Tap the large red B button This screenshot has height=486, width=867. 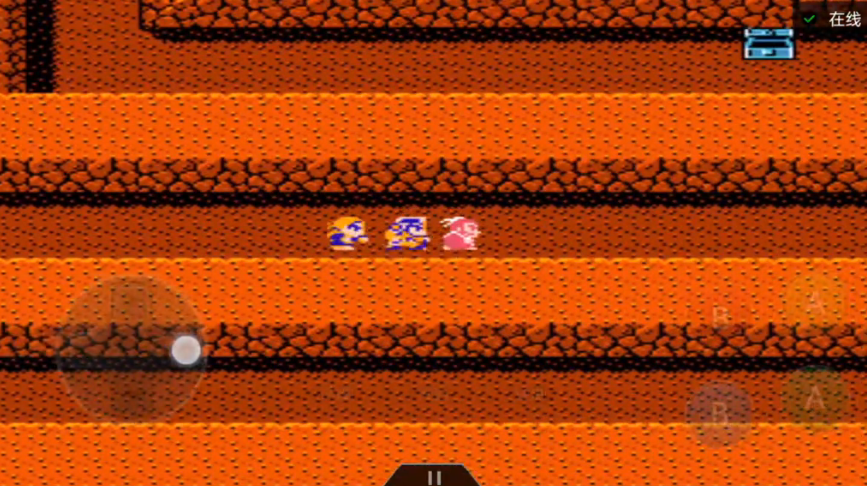[x=719, y=412]
